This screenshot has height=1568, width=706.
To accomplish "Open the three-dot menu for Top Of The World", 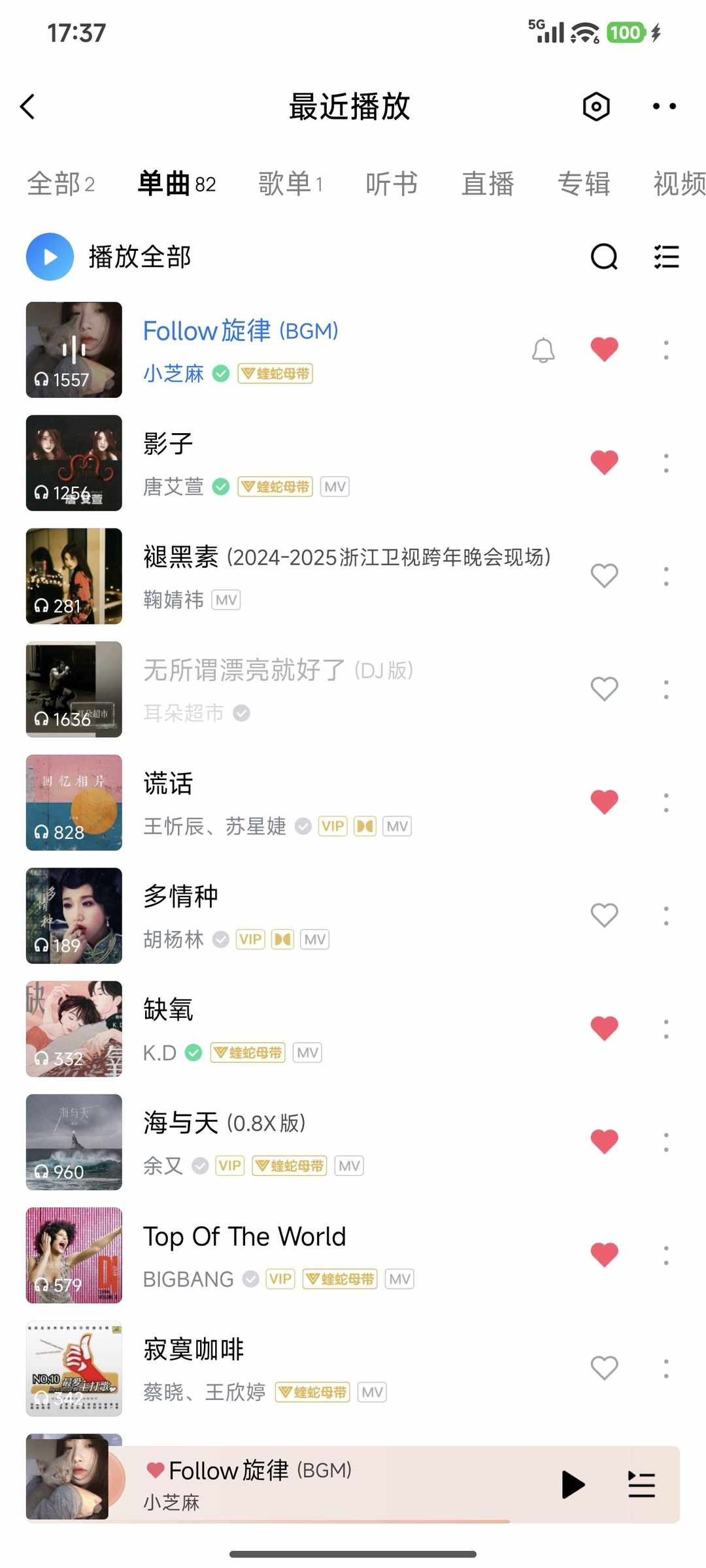I will tap(666, 1254).
